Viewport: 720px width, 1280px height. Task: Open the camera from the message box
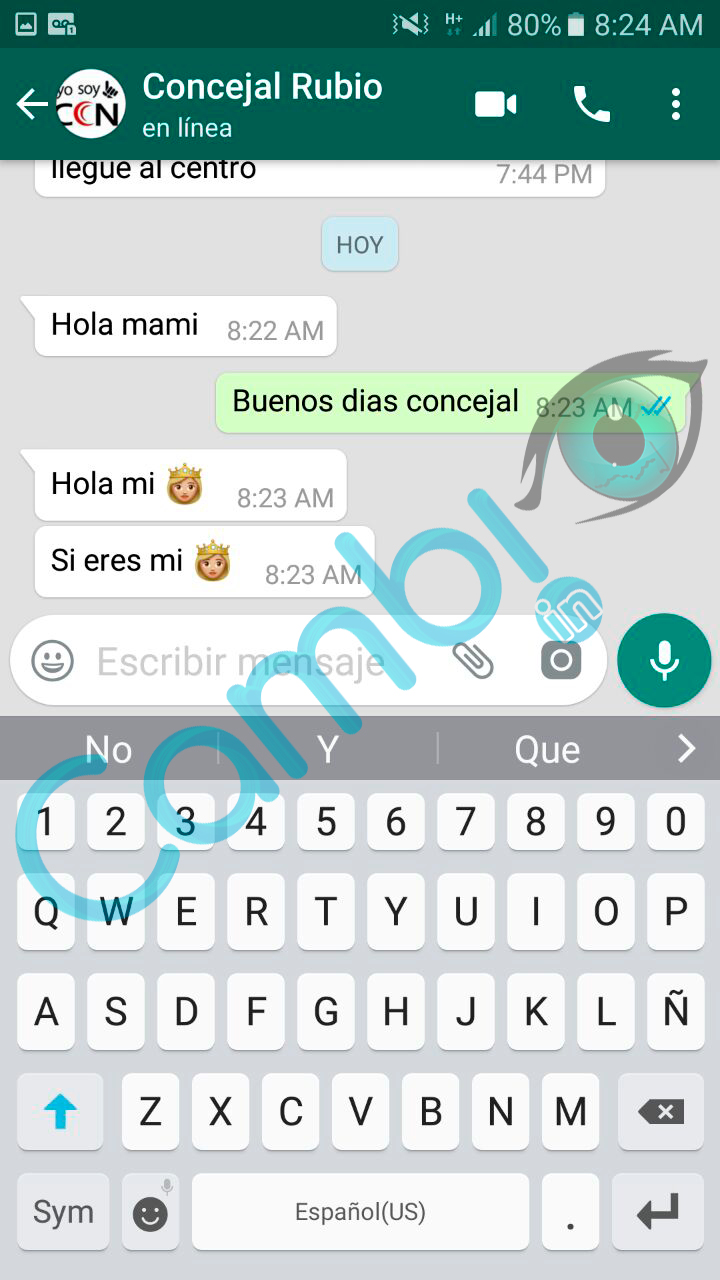click(561, 660)
